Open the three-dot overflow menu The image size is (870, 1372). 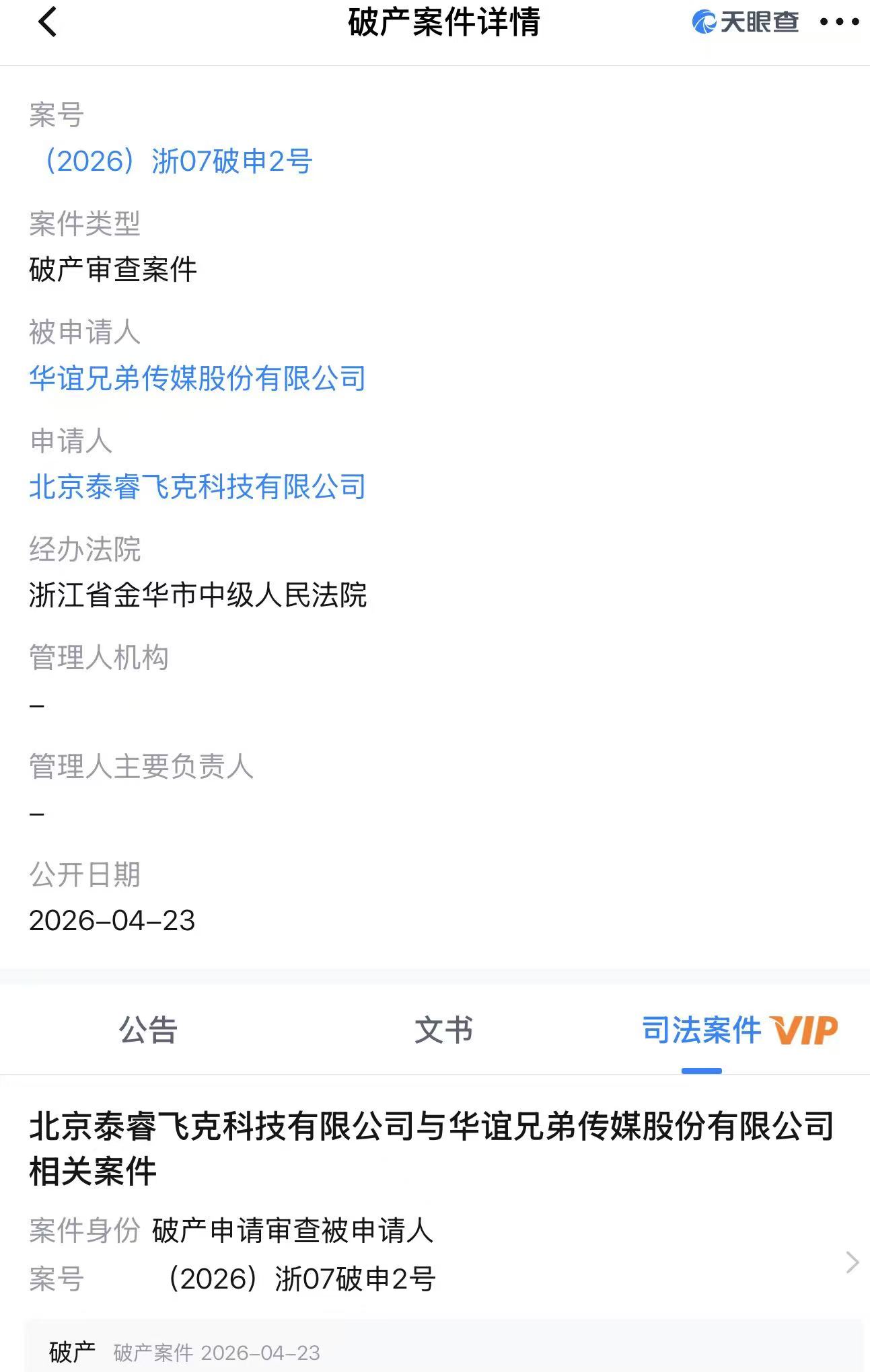[839, 23]
